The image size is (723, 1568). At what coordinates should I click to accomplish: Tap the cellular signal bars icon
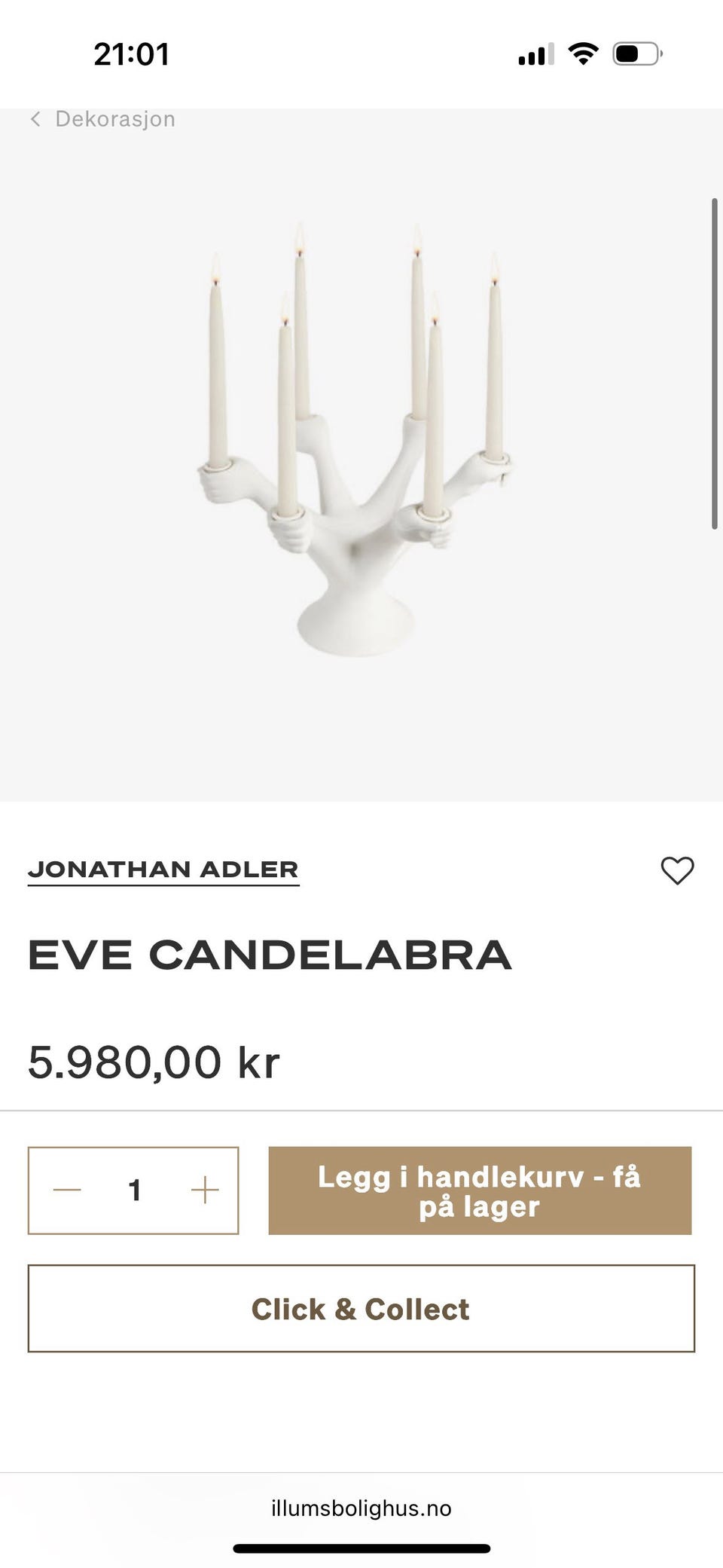pyautogui.click(x=535, y=52)
